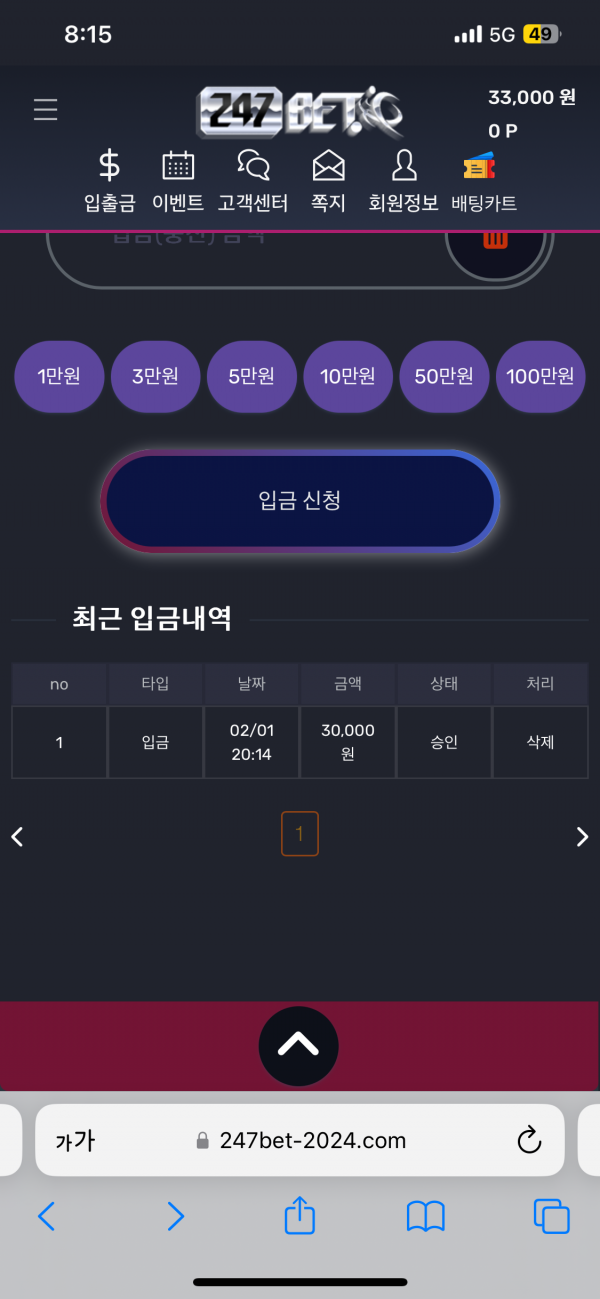The width and height of the screenshot is (600, 1299).
Task: Submit the 입금 신청 request
Action: pyautogui.click(x=300, y=500)
